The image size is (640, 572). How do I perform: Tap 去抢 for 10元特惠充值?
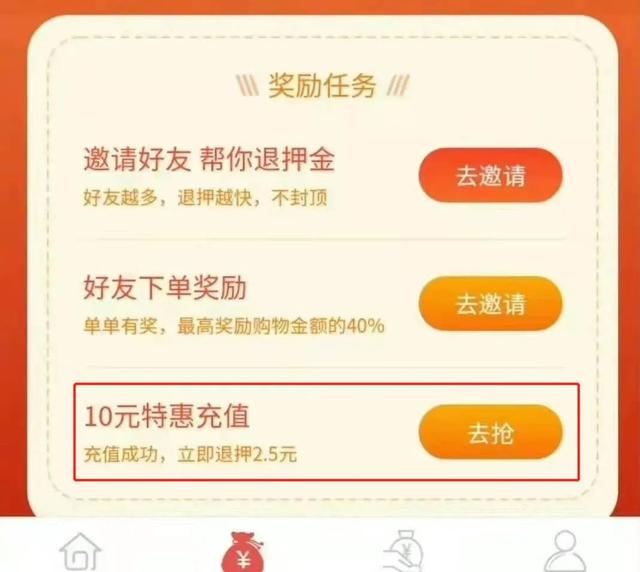(x=490, y=433)
